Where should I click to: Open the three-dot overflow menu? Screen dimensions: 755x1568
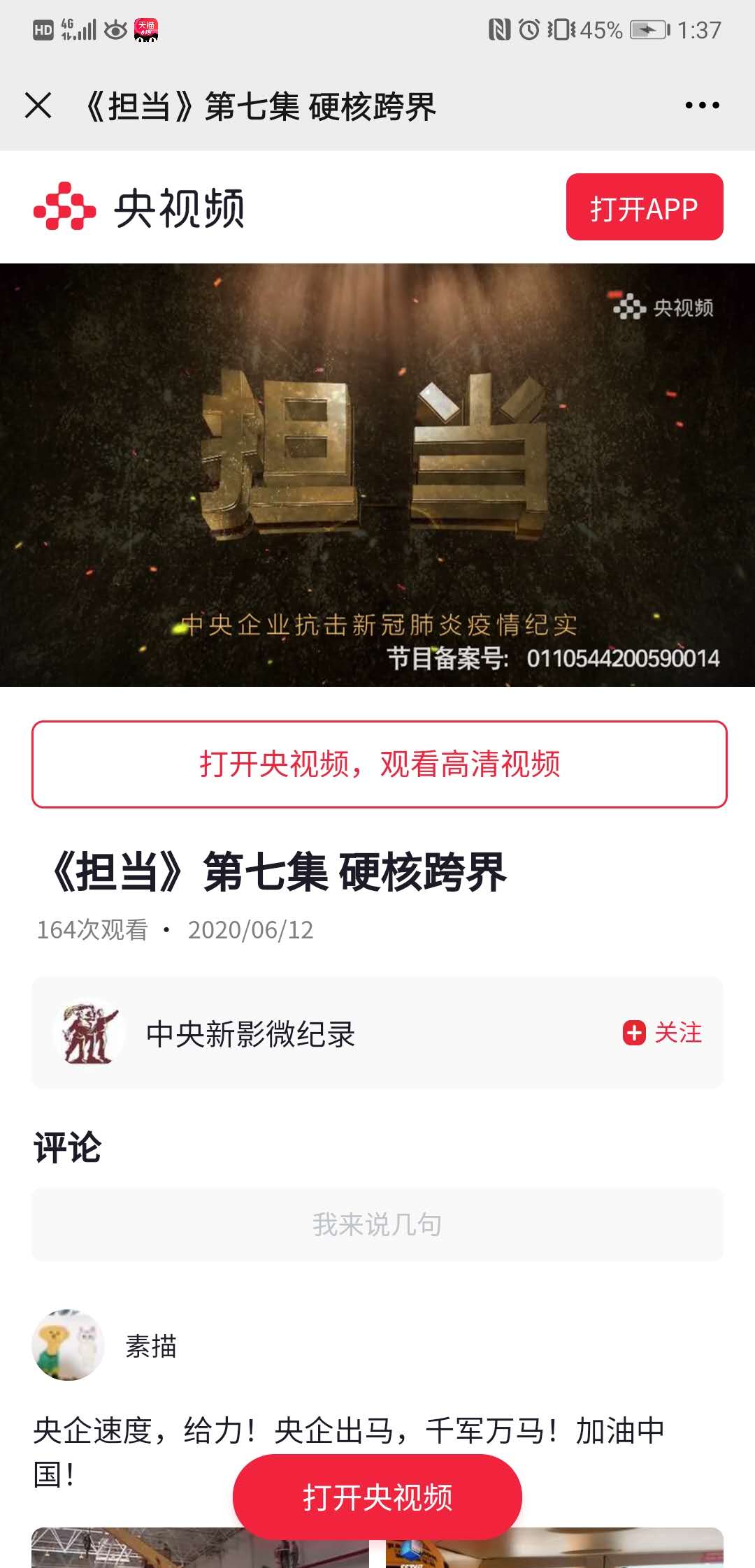click(702, 106)
